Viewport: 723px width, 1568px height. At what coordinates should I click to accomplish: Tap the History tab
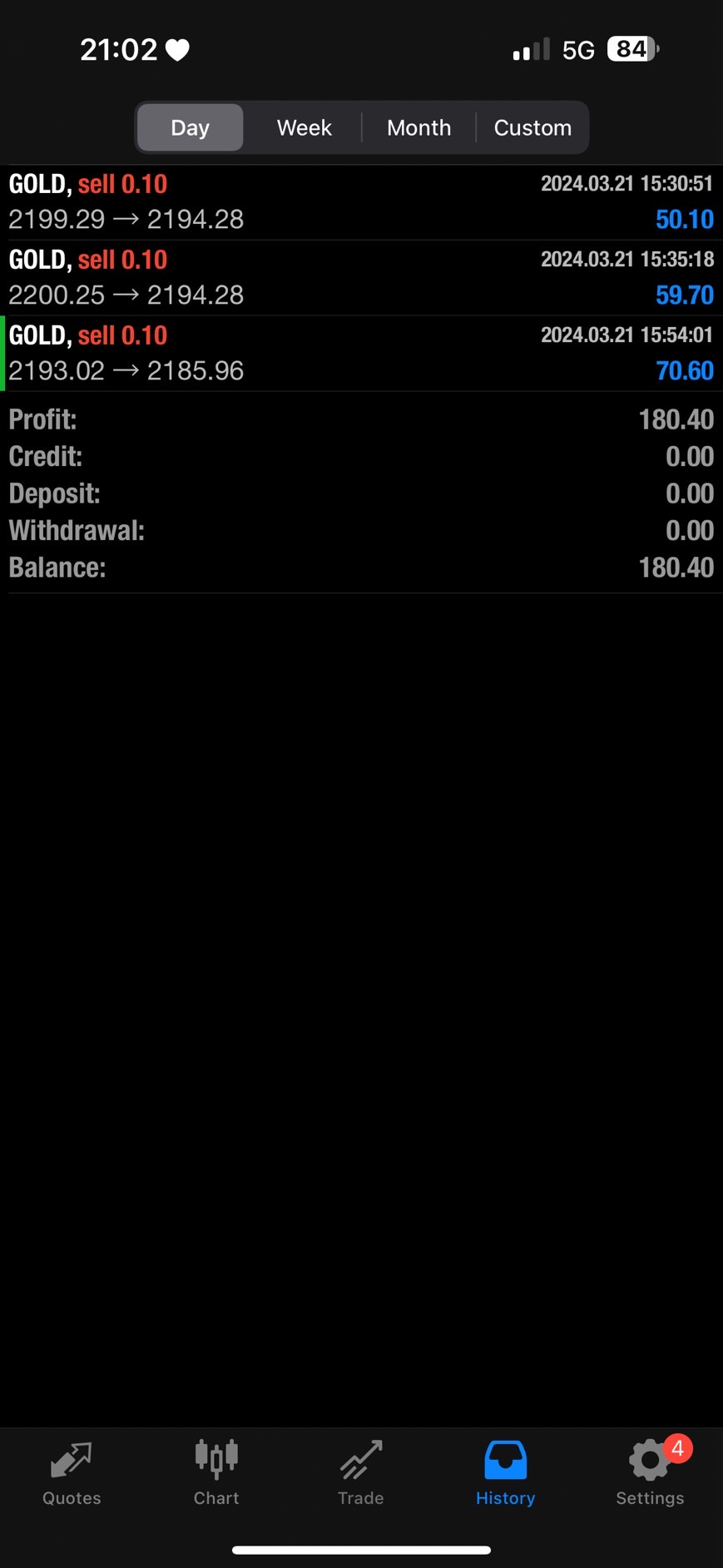pos(505,1474)
